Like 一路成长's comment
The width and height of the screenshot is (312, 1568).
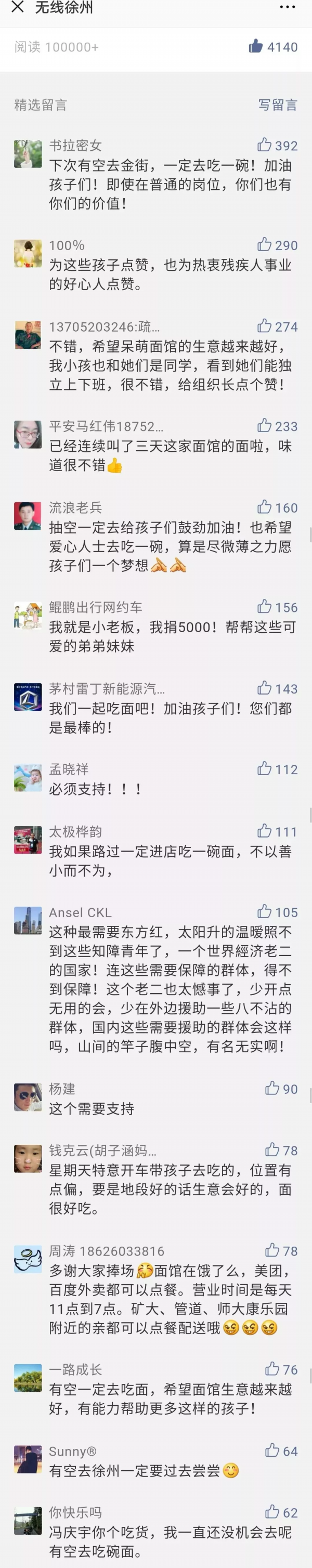click(272, 1369)
